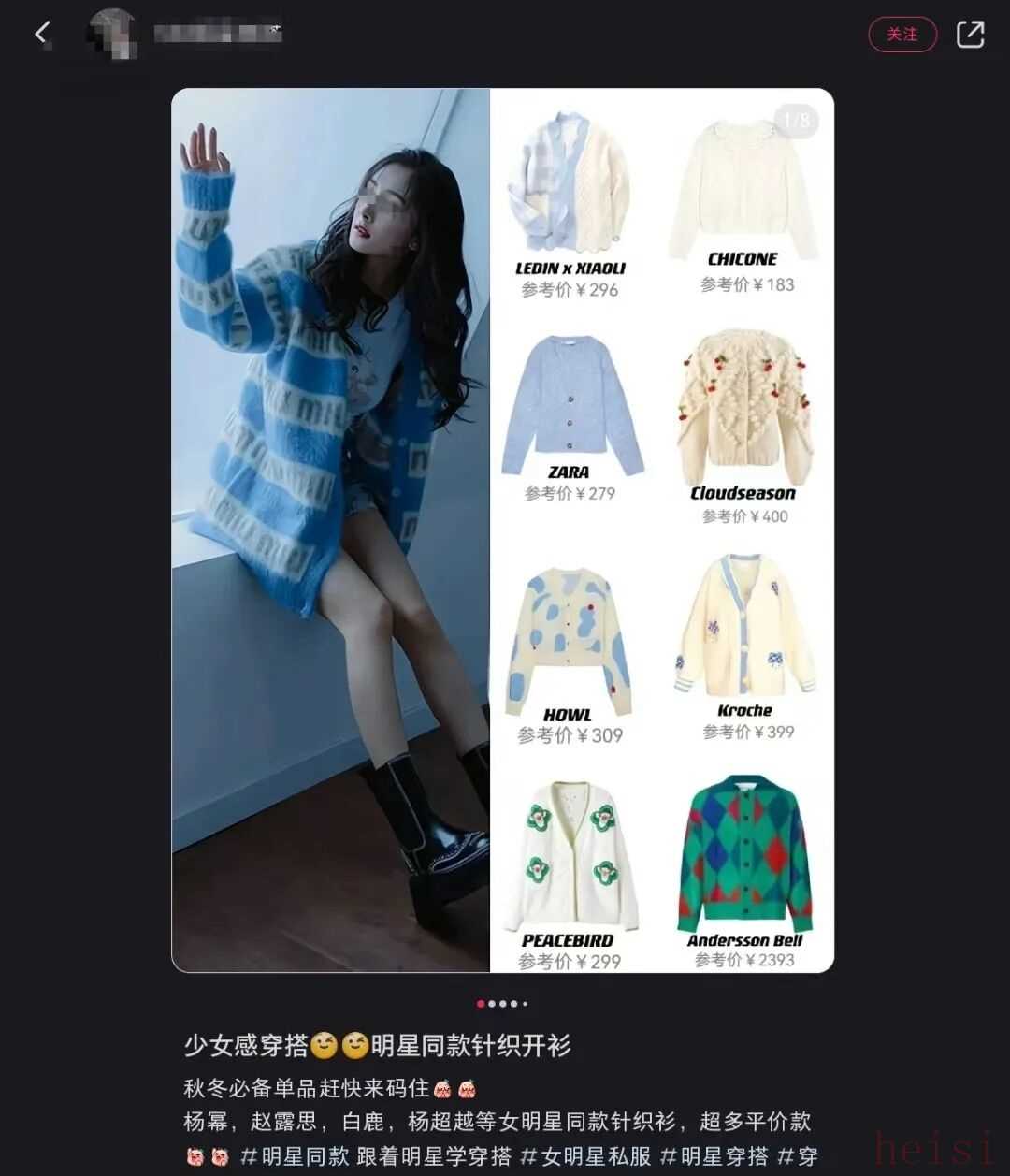Open the cardigan outfit image
1010x1176 pixels.
[x=502, y=530]
